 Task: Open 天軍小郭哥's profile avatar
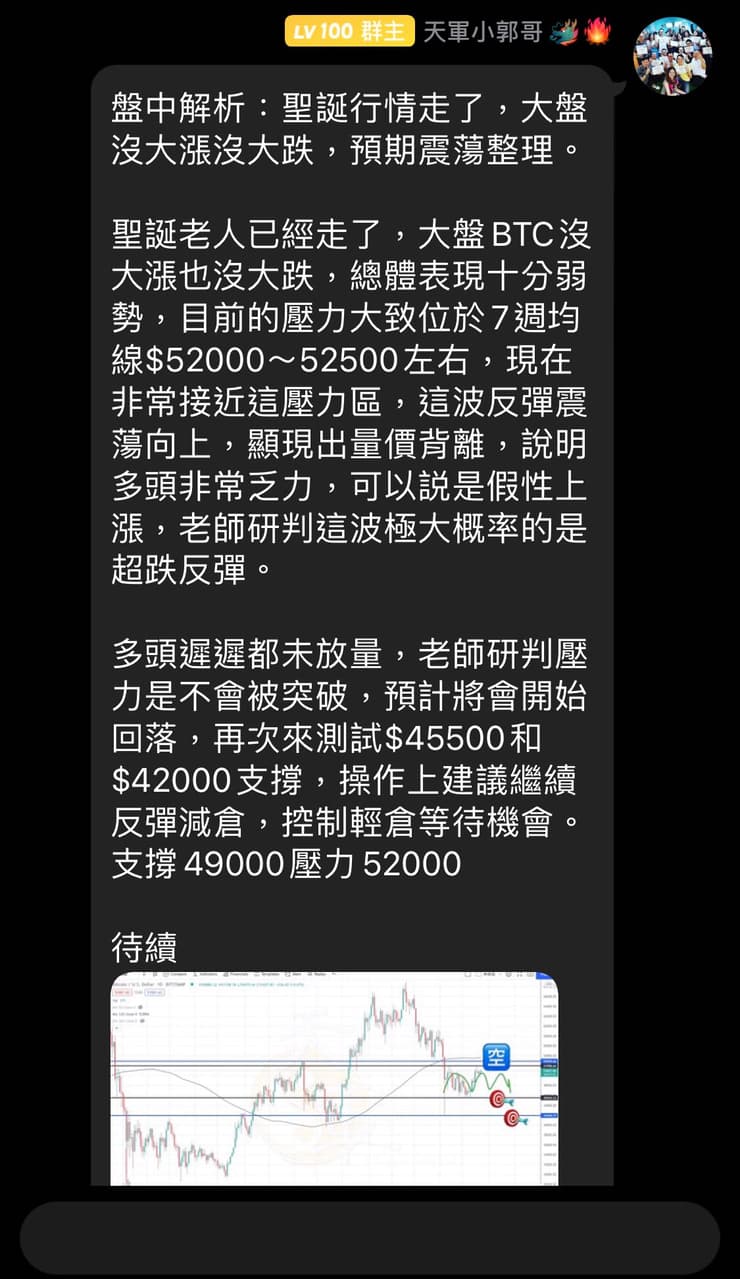[x=673, y=56]
